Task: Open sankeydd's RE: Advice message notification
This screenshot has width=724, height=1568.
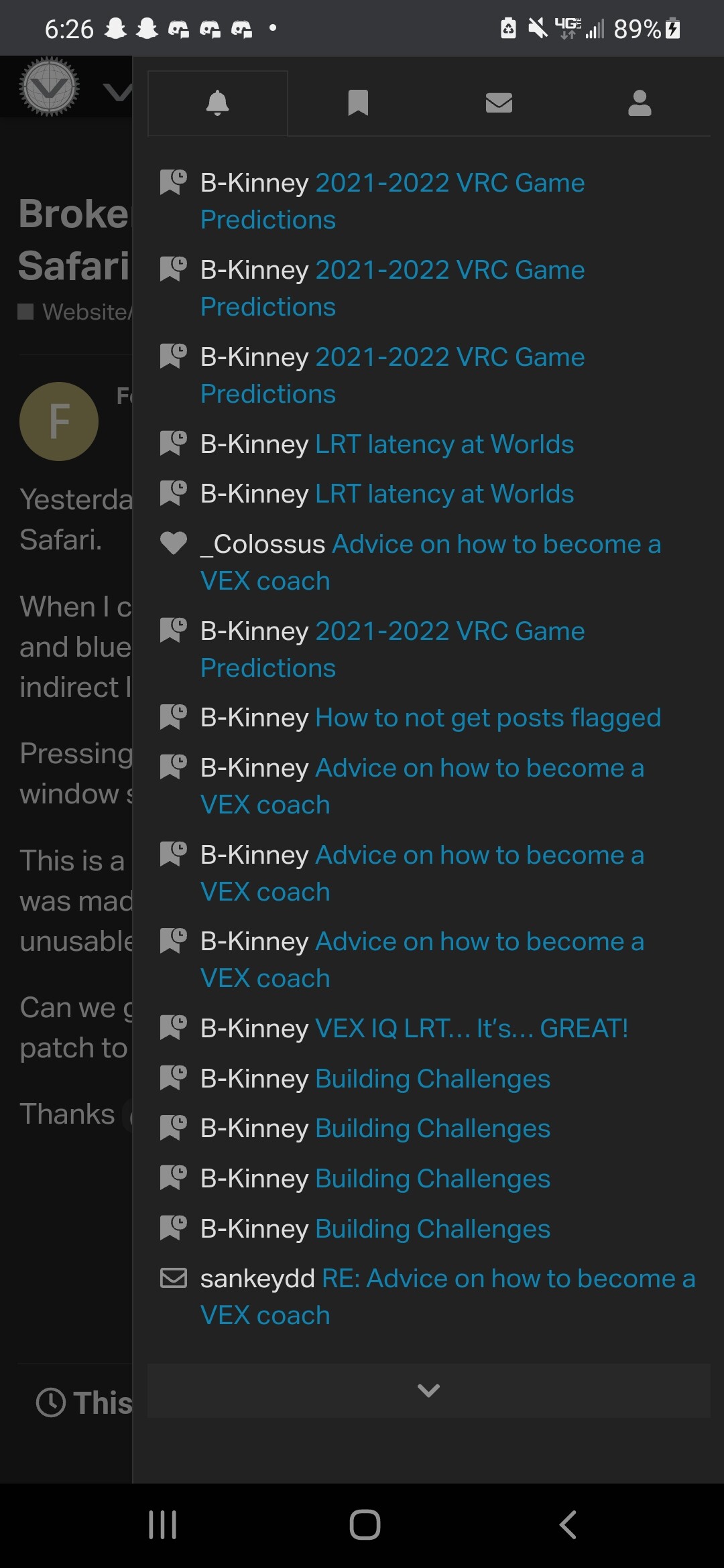Action: [429, 1297]
